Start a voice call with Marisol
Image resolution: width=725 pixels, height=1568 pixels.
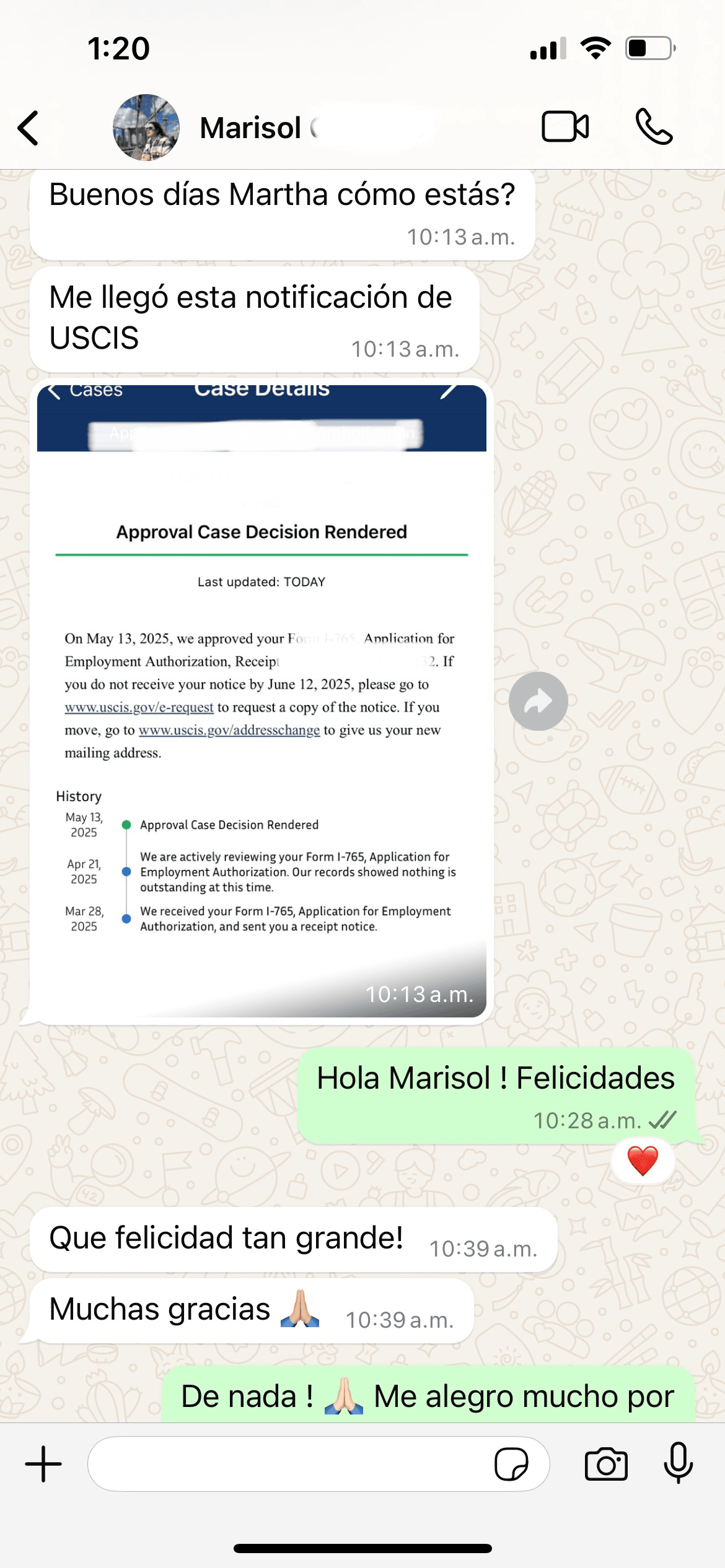[654, 127]
